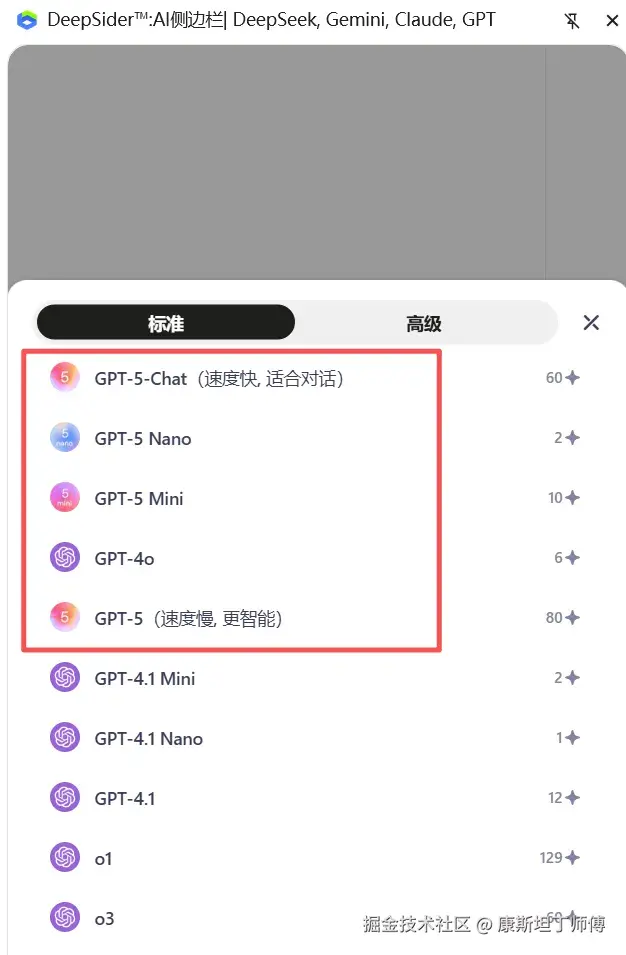
Task: Pin the DeepSider sidebar
Action: click(x=572, y=20)
